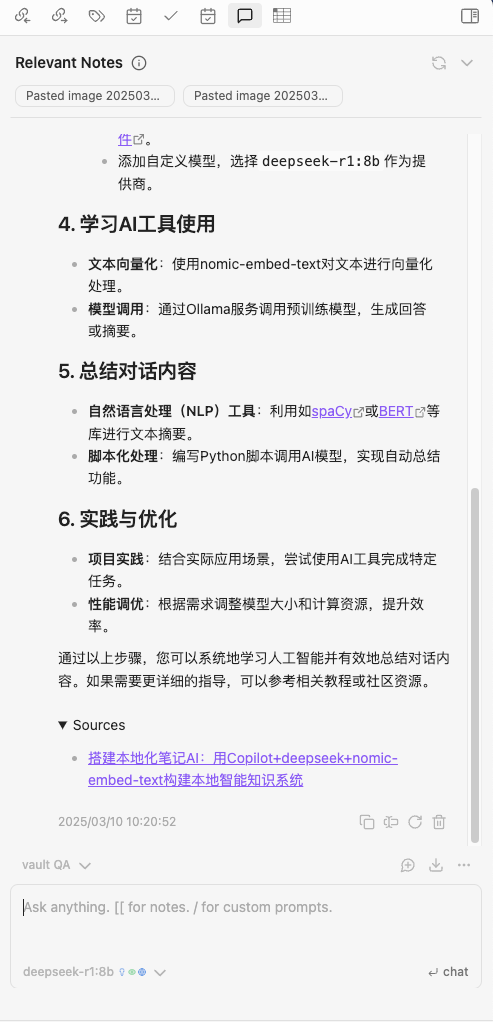The height and width of the screenshot is (1022, 493).
Task: Copy the AI response message
Action: 366,822
